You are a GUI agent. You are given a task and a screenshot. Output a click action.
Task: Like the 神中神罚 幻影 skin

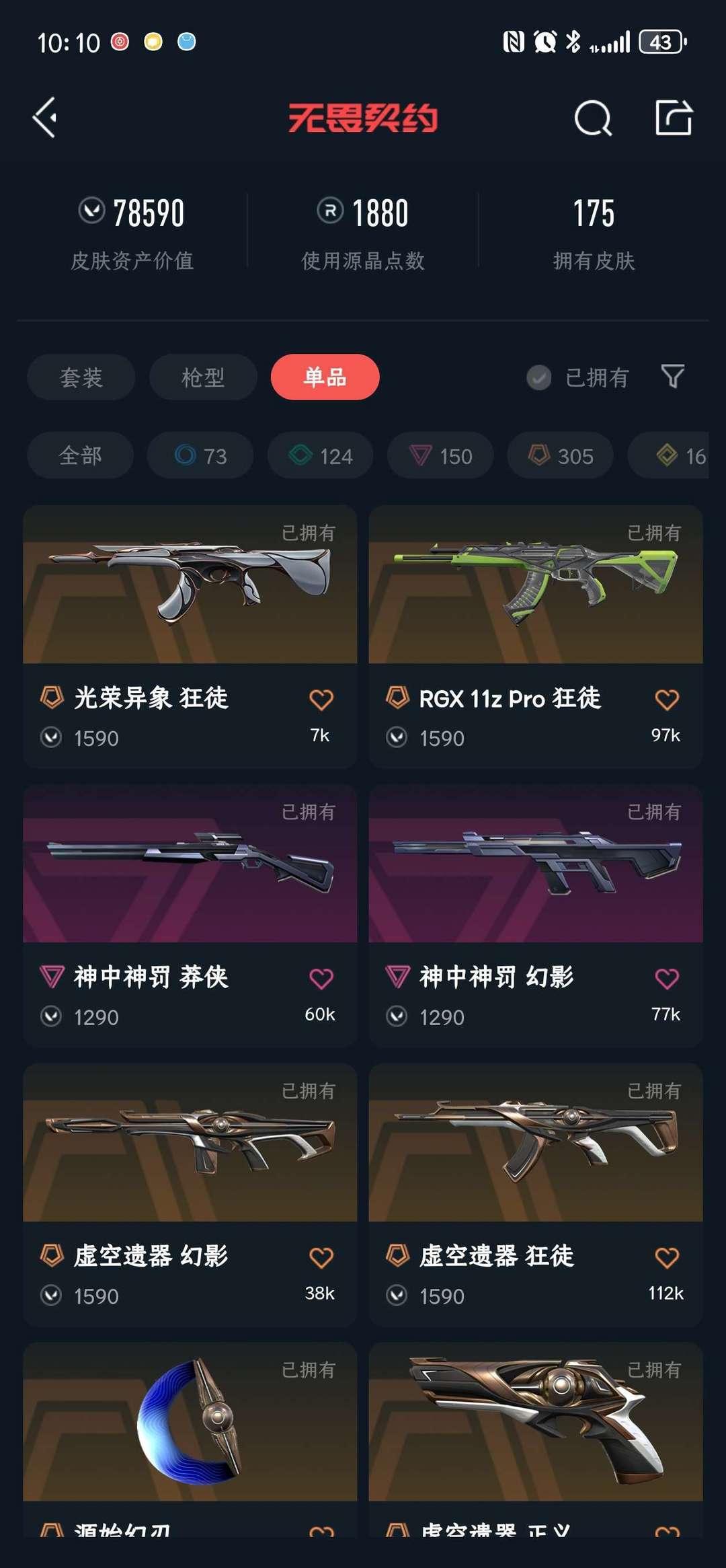pyautogui.click(x=667, y=979)
